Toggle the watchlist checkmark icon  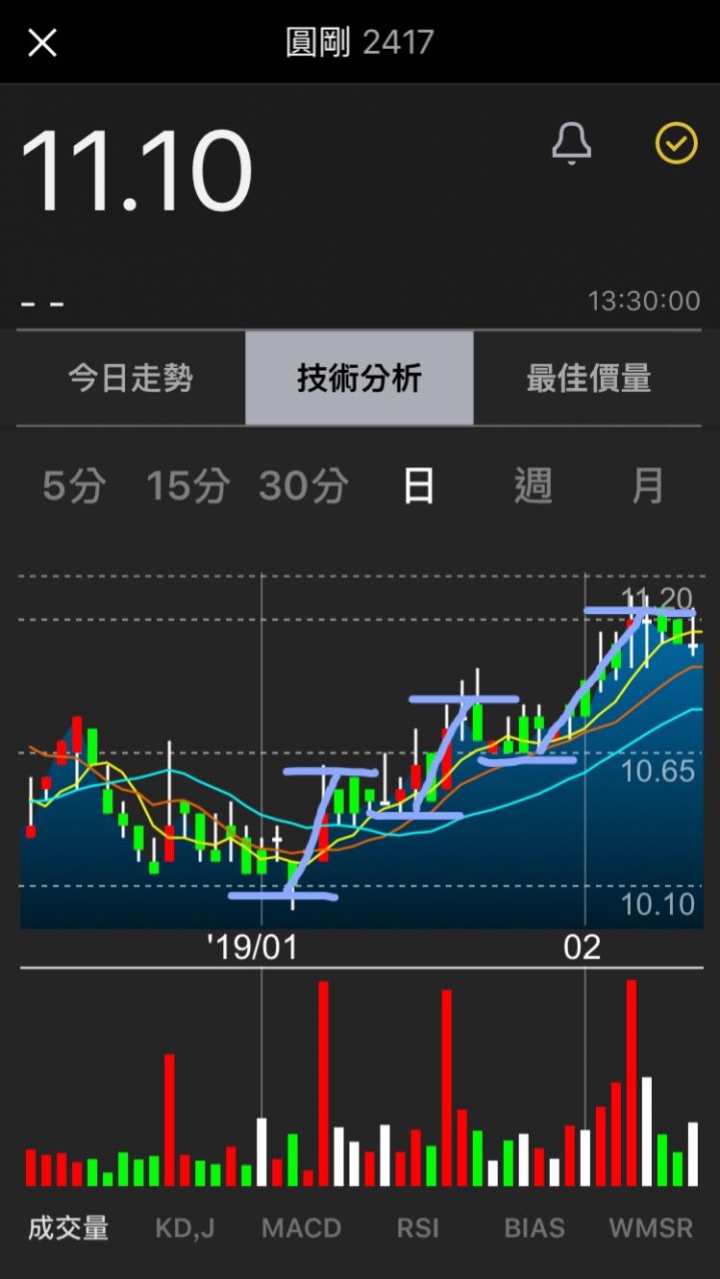[x=676, y=144]
